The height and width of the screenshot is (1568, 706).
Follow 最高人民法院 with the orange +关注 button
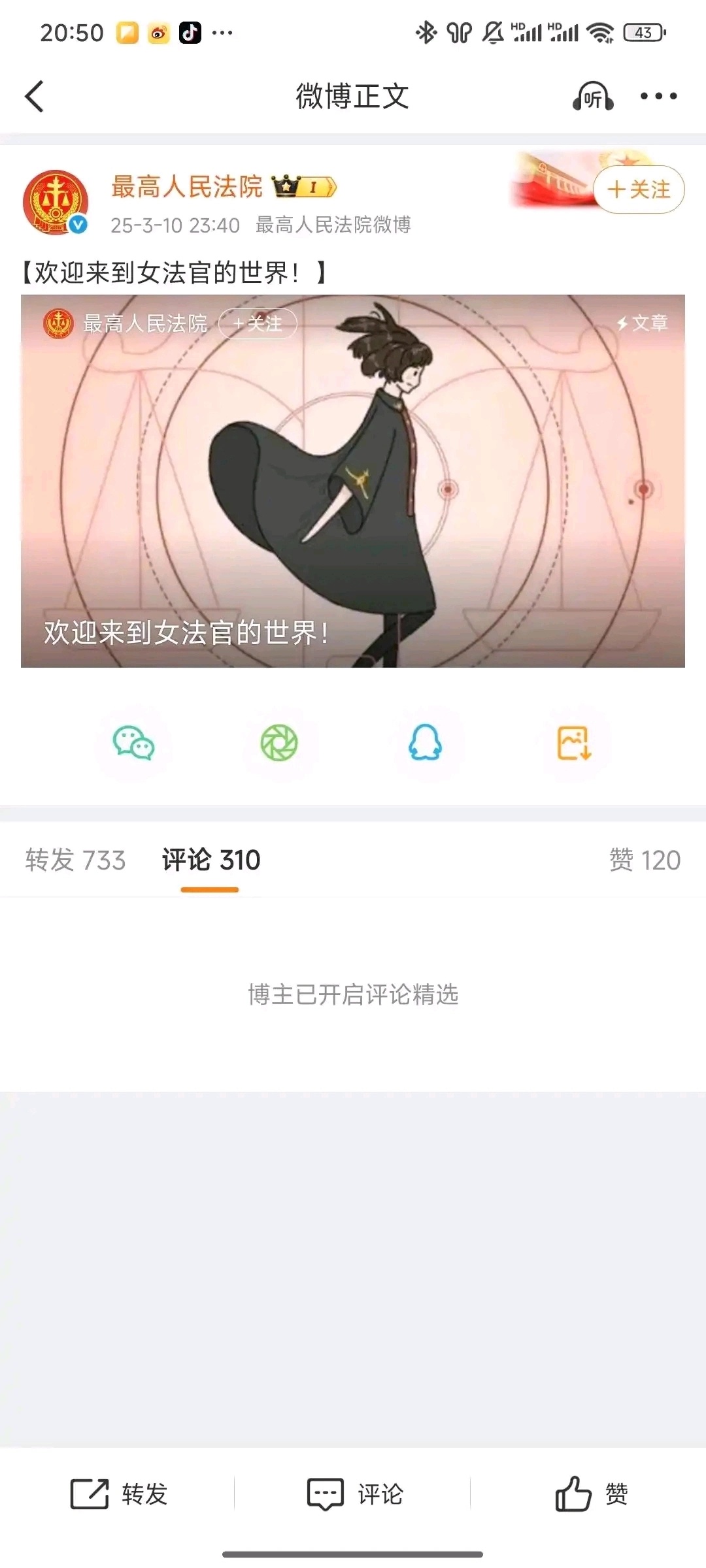(x=639, y=189)
